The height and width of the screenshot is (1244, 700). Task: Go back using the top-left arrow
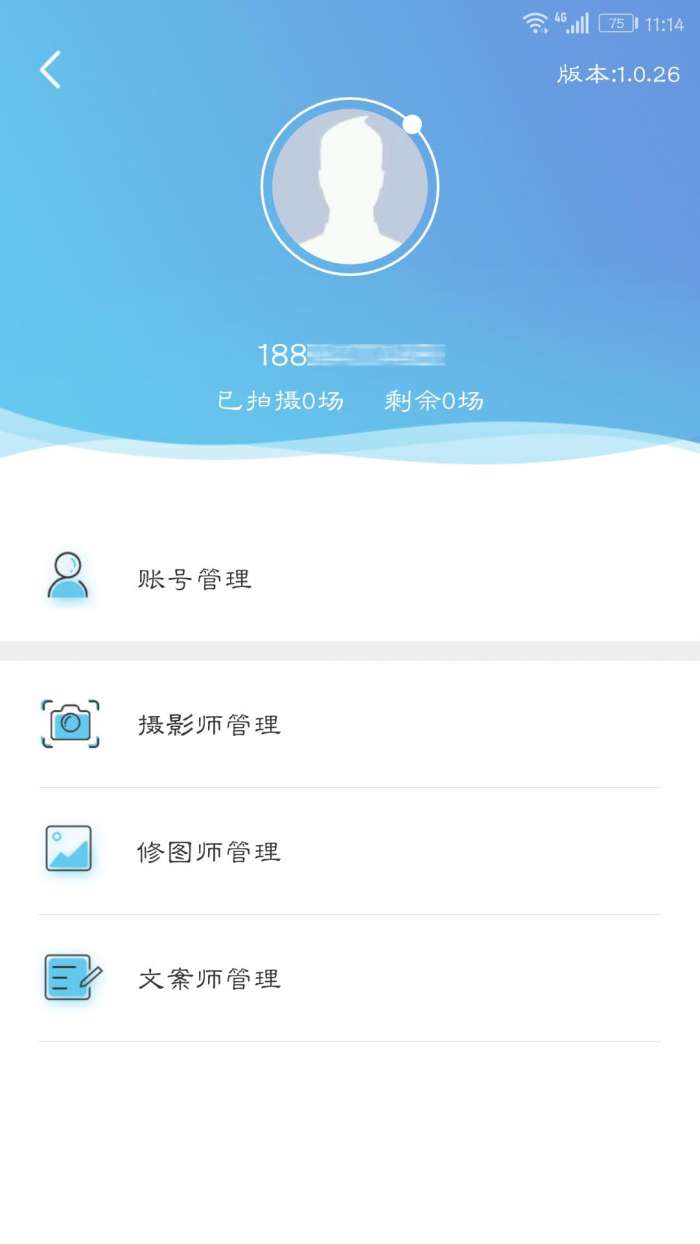tap(50, 70)
